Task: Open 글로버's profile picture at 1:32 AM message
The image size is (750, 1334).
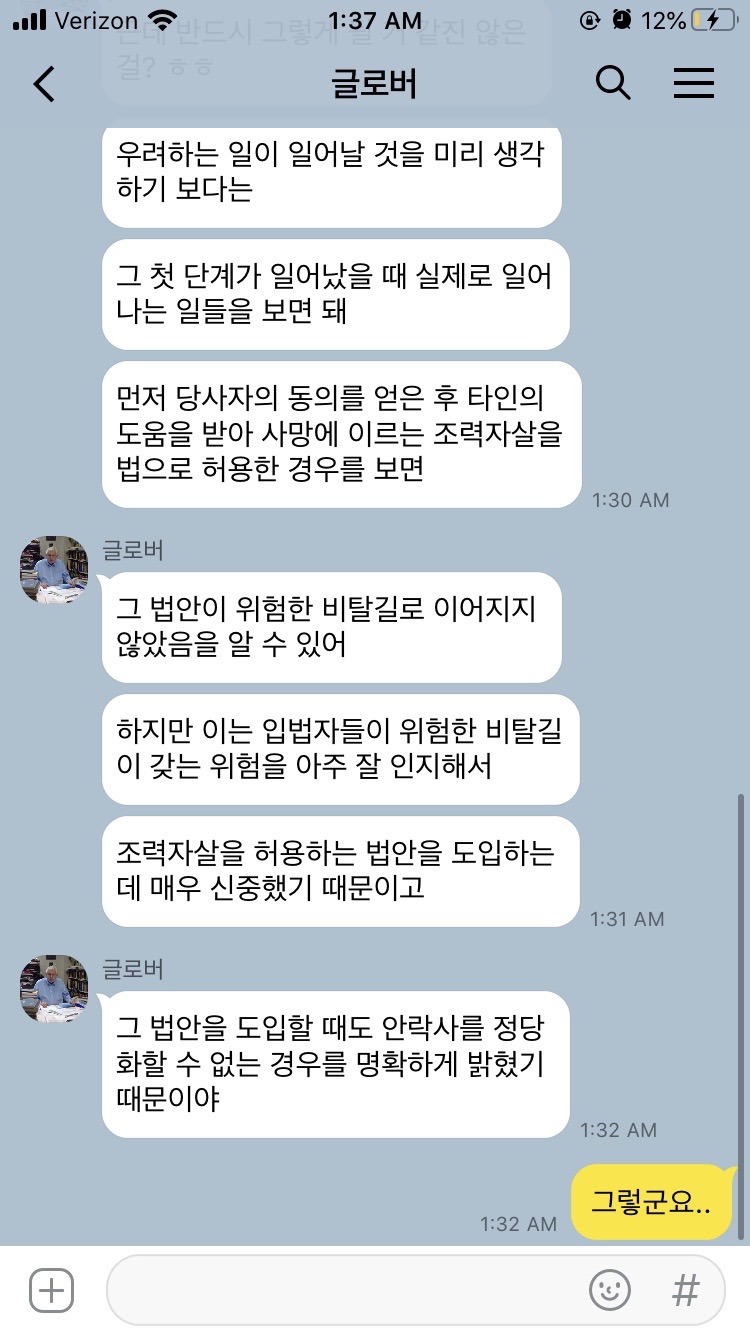Action: [55, 989]
